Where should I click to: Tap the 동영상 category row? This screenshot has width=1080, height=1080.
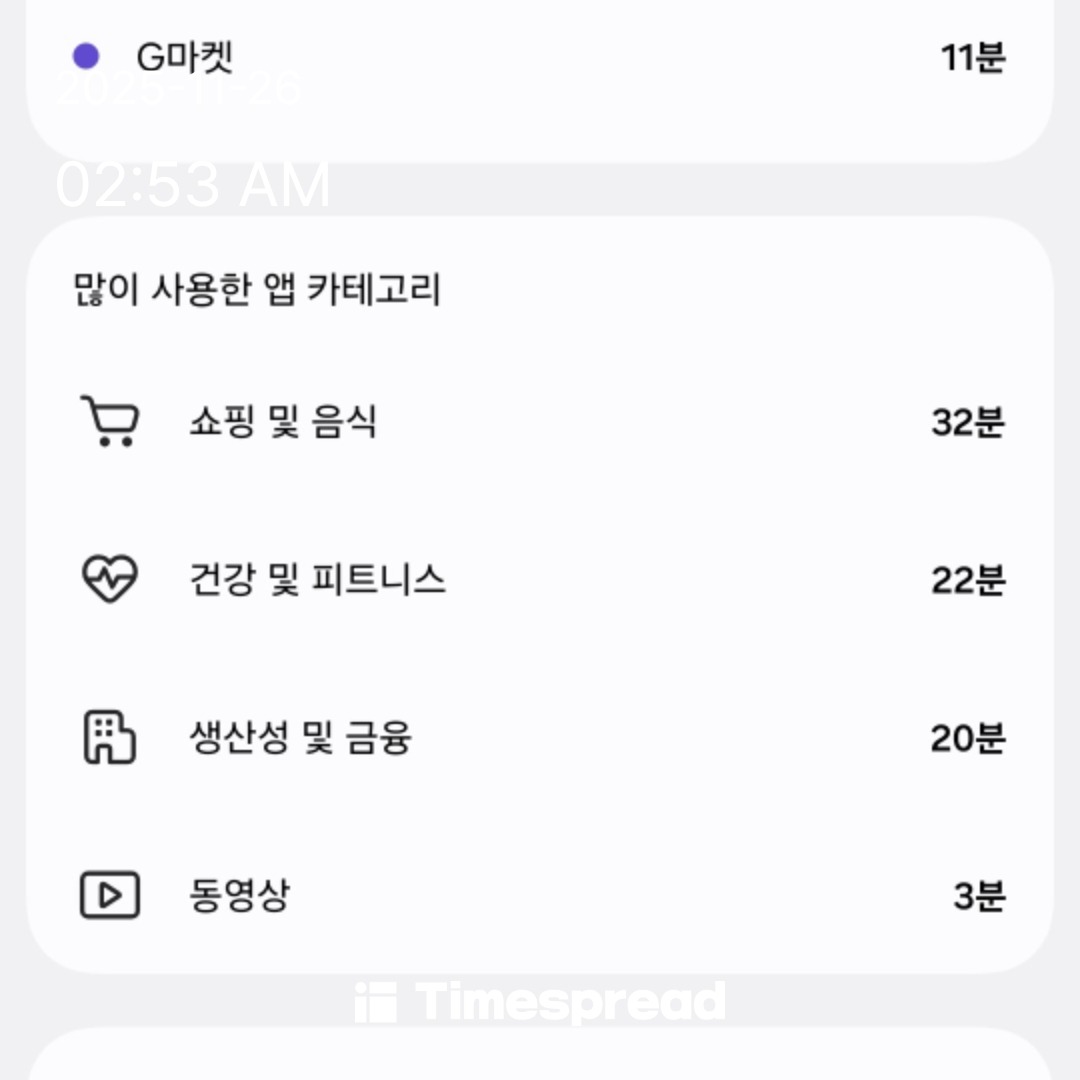tap(540, 895)
